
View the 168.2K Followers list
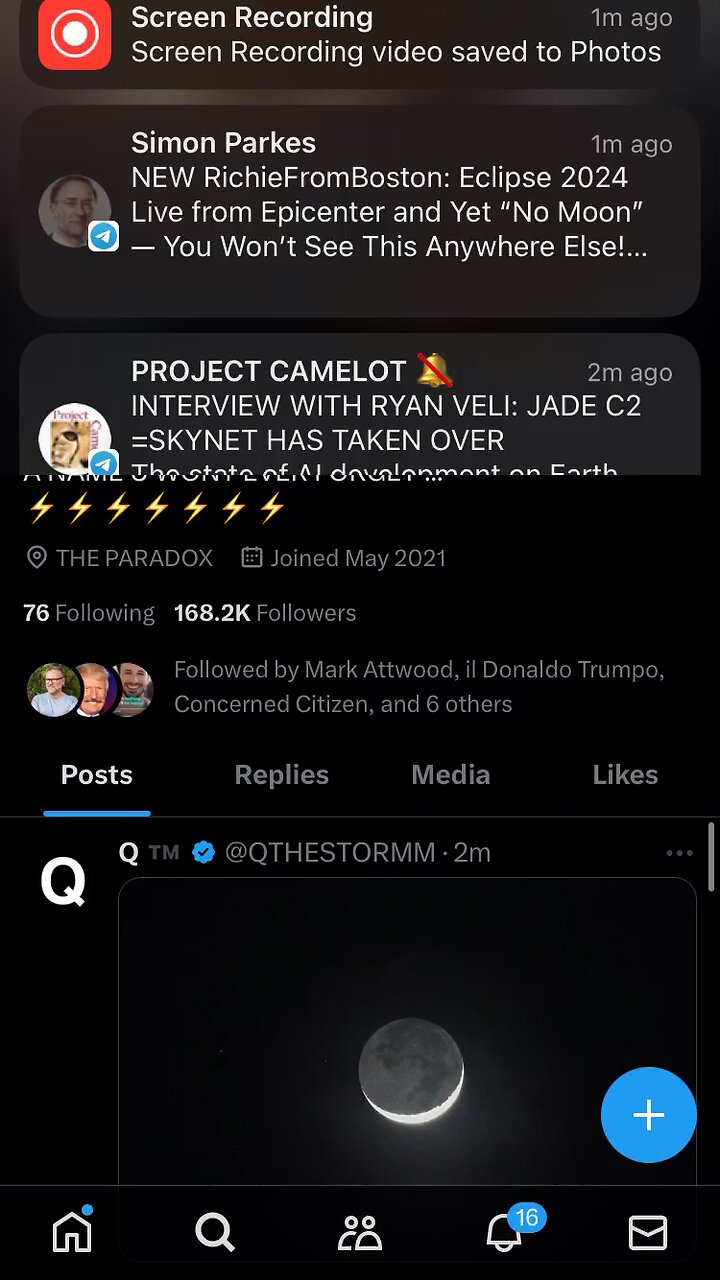click(264, 612)
